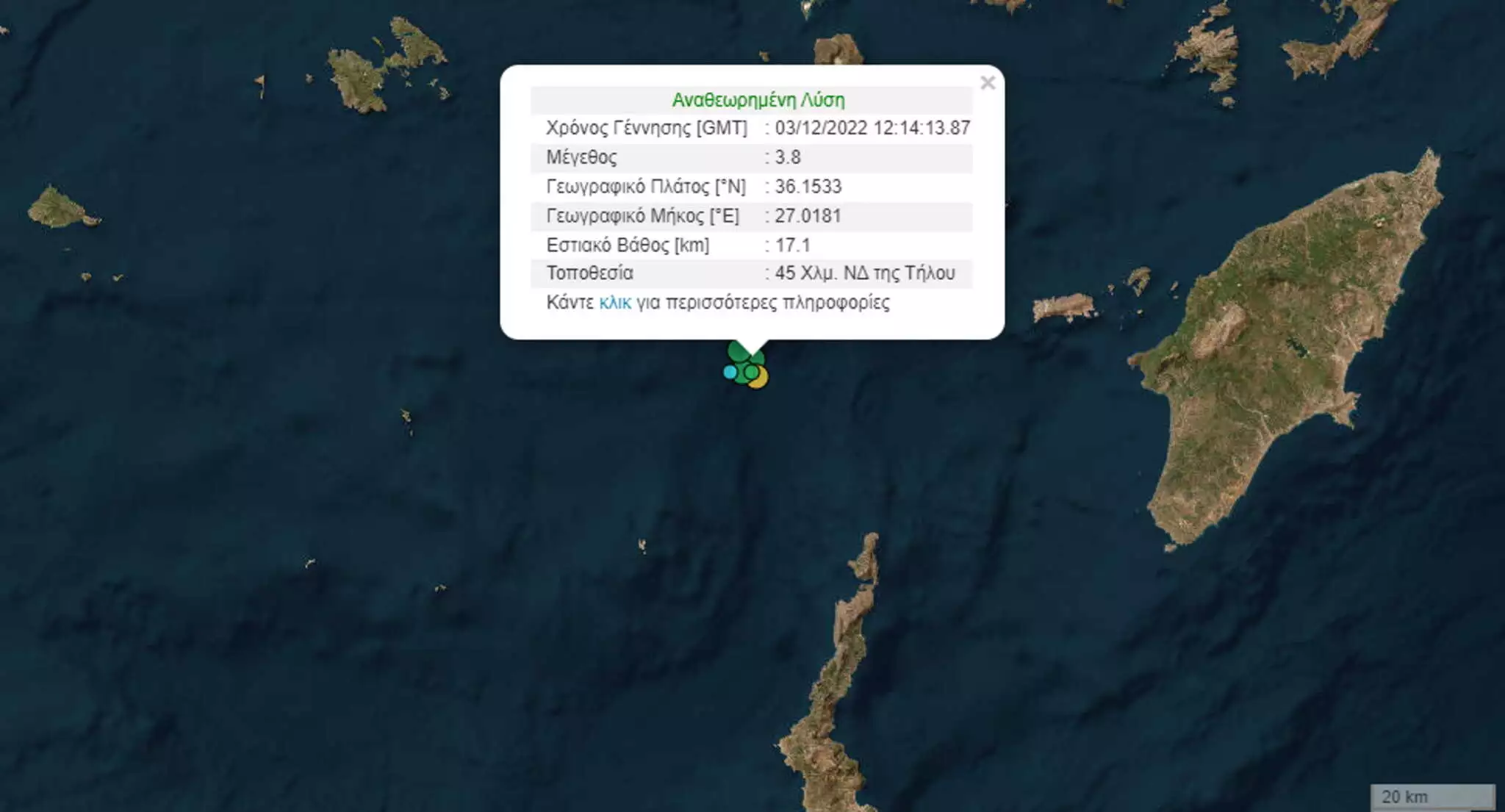Image resolution: width=1505 pixels, height=812 pixels.
Task: Select the yellow earthquake marker on the map
Action: tap(762, 380)
